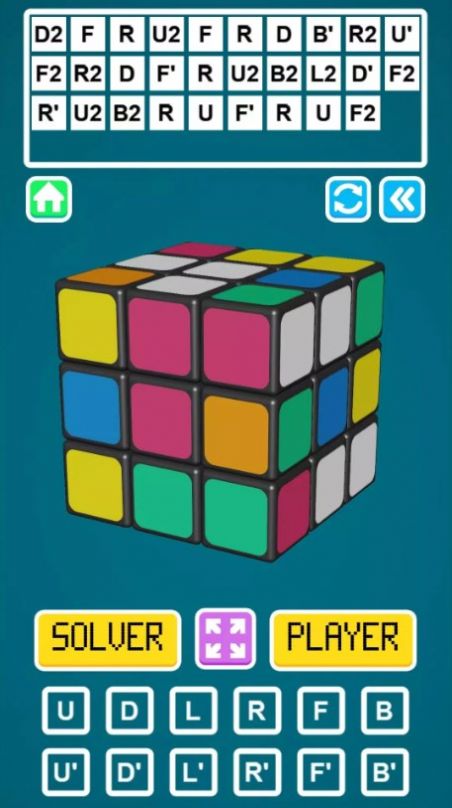
Task: Apply the F' move
Action: (x=321, y=772)
